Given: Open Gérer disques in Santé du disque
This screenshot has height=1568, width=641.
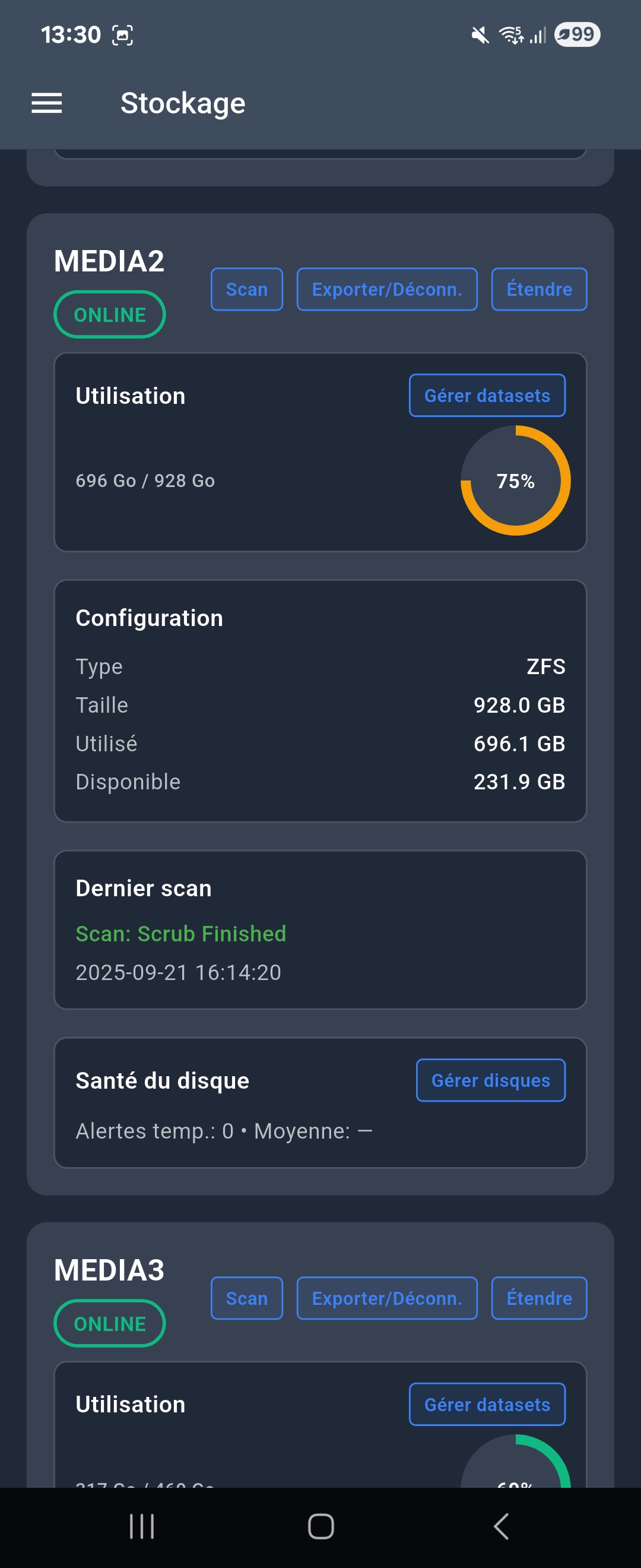Looking at the screenshot, I should (490, 1080).
